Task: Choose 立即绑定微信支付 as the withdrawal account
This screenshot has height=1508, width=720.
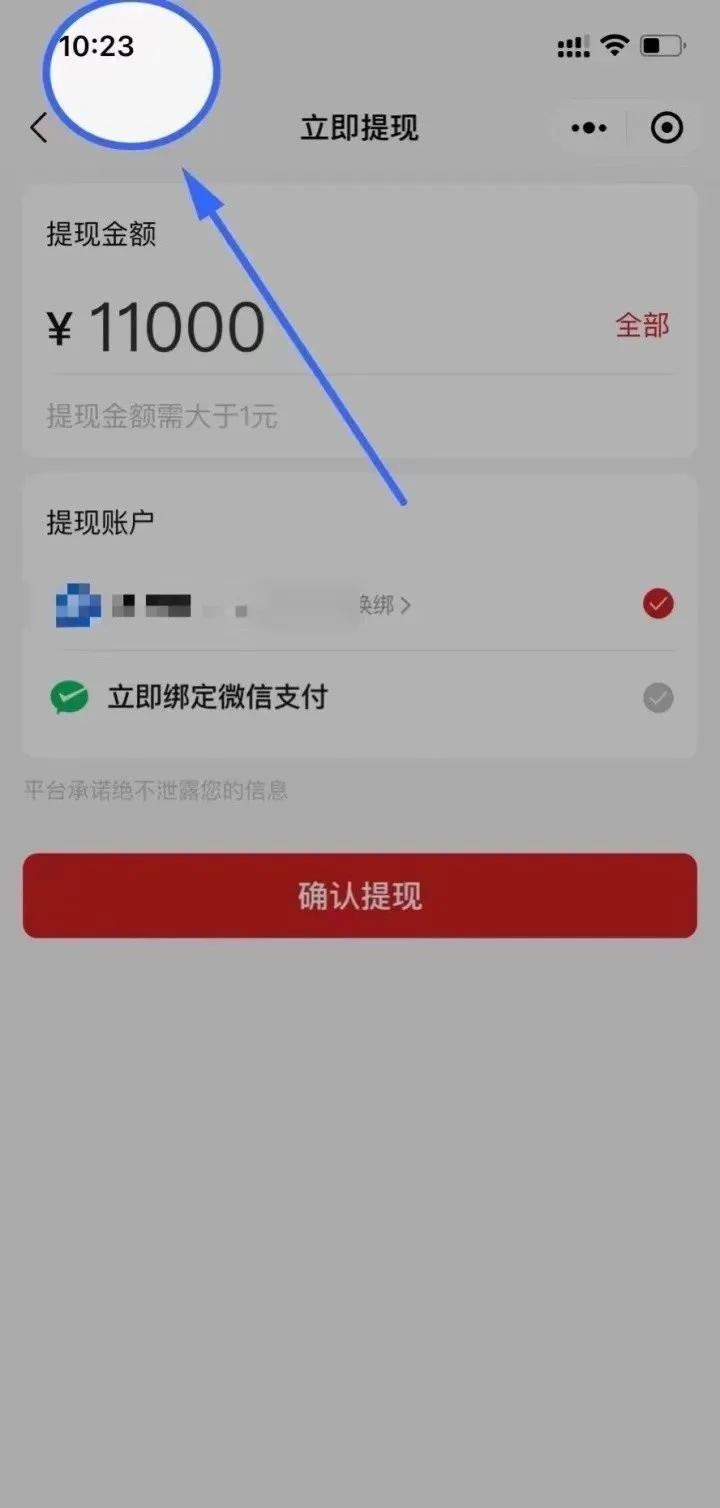Action: point(217,697)
